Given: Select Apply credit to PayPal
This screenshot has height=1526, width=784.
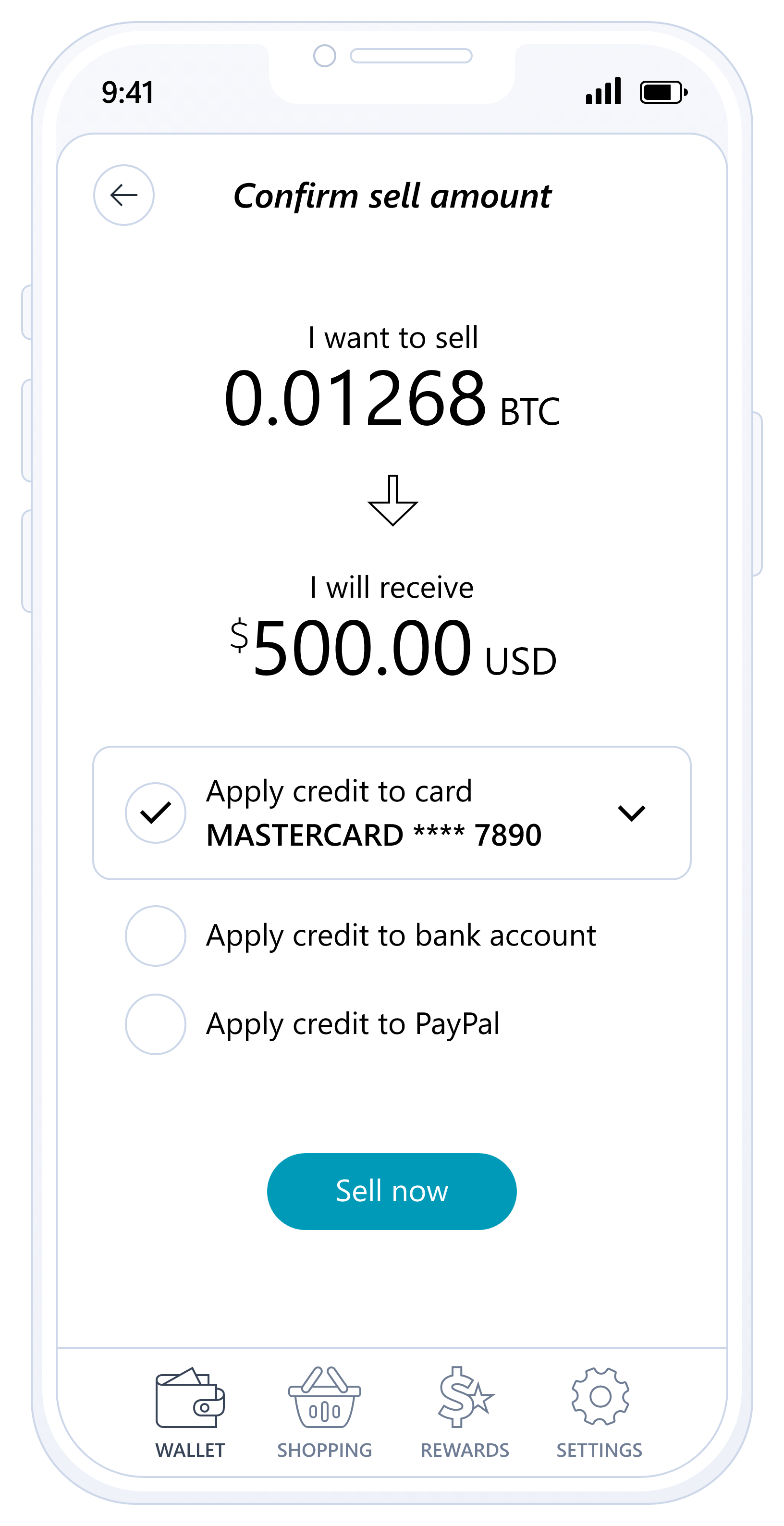Looking at the screenshot, I should [156, 1024].
